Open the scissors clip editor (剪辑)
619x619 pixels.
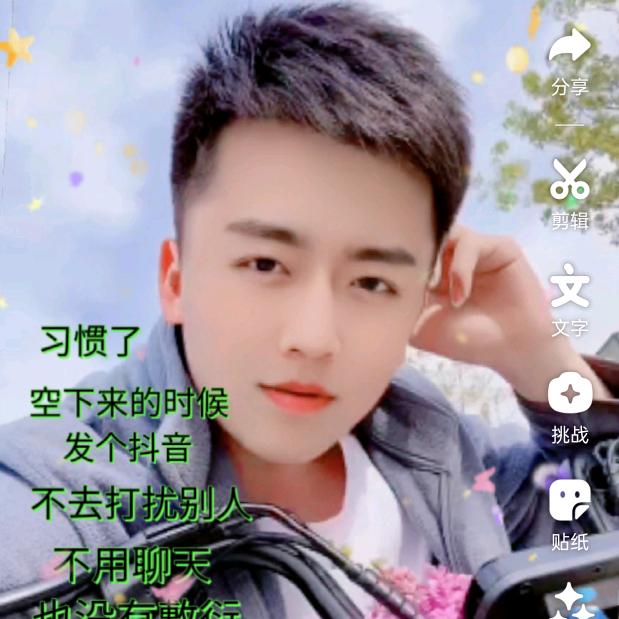tap(570, 180)
